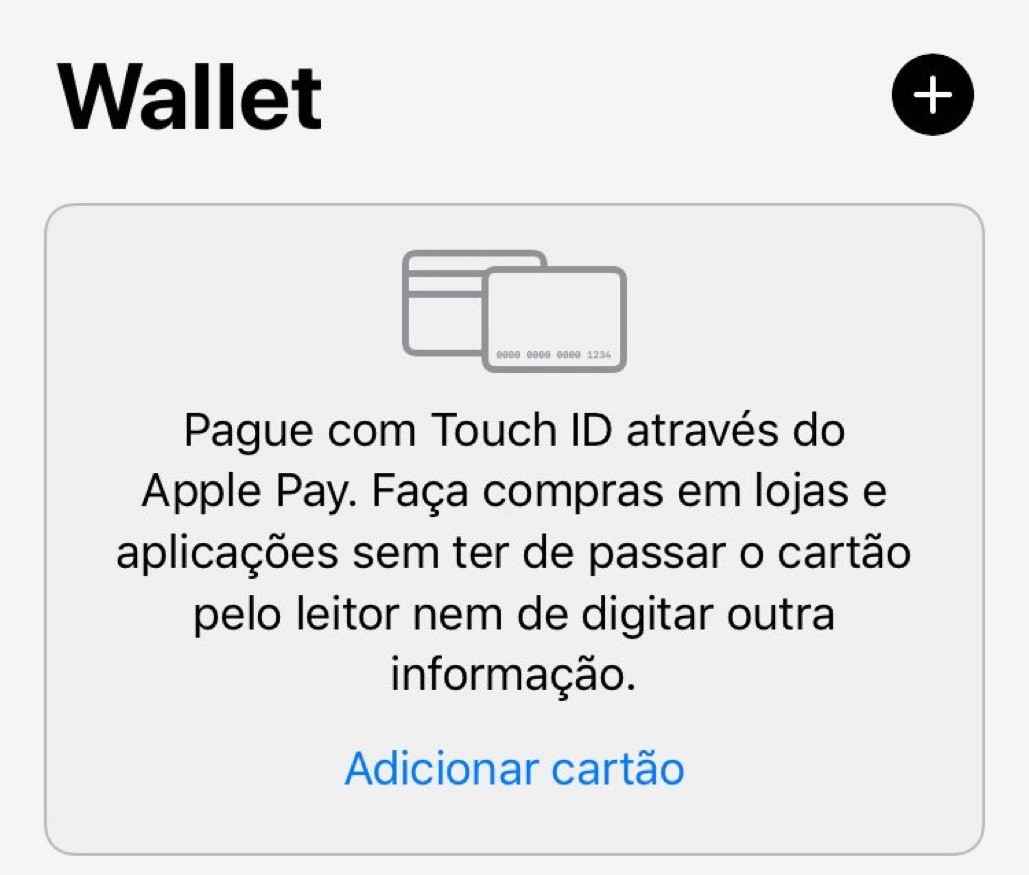Open the Adicionar cartão link
Viewport: 1029px width, 875px height.
(x=514, y=769)
